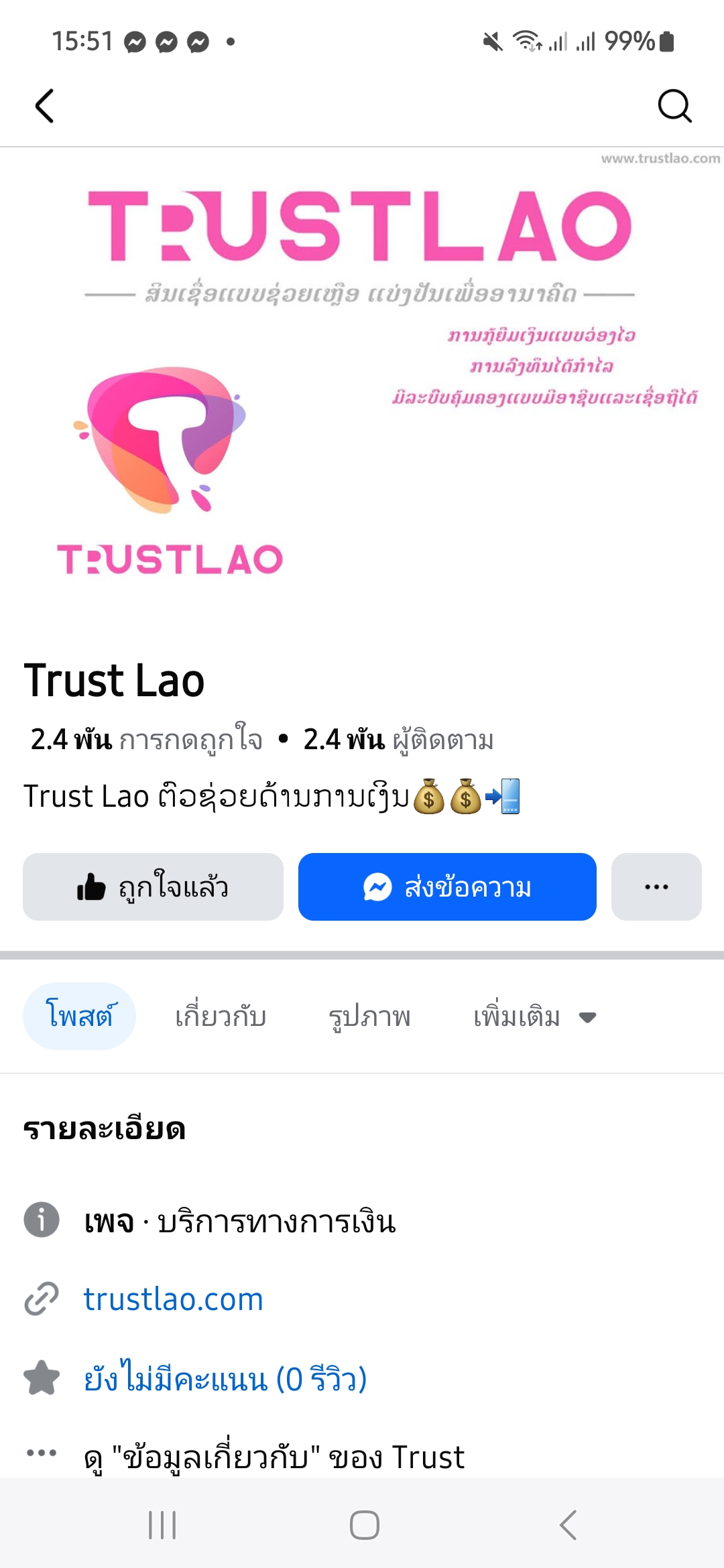Image resolution: width=724 pixels, height=1568 pixels.
Task: Select the โพสต์ tab
Action: point(79,1016)
